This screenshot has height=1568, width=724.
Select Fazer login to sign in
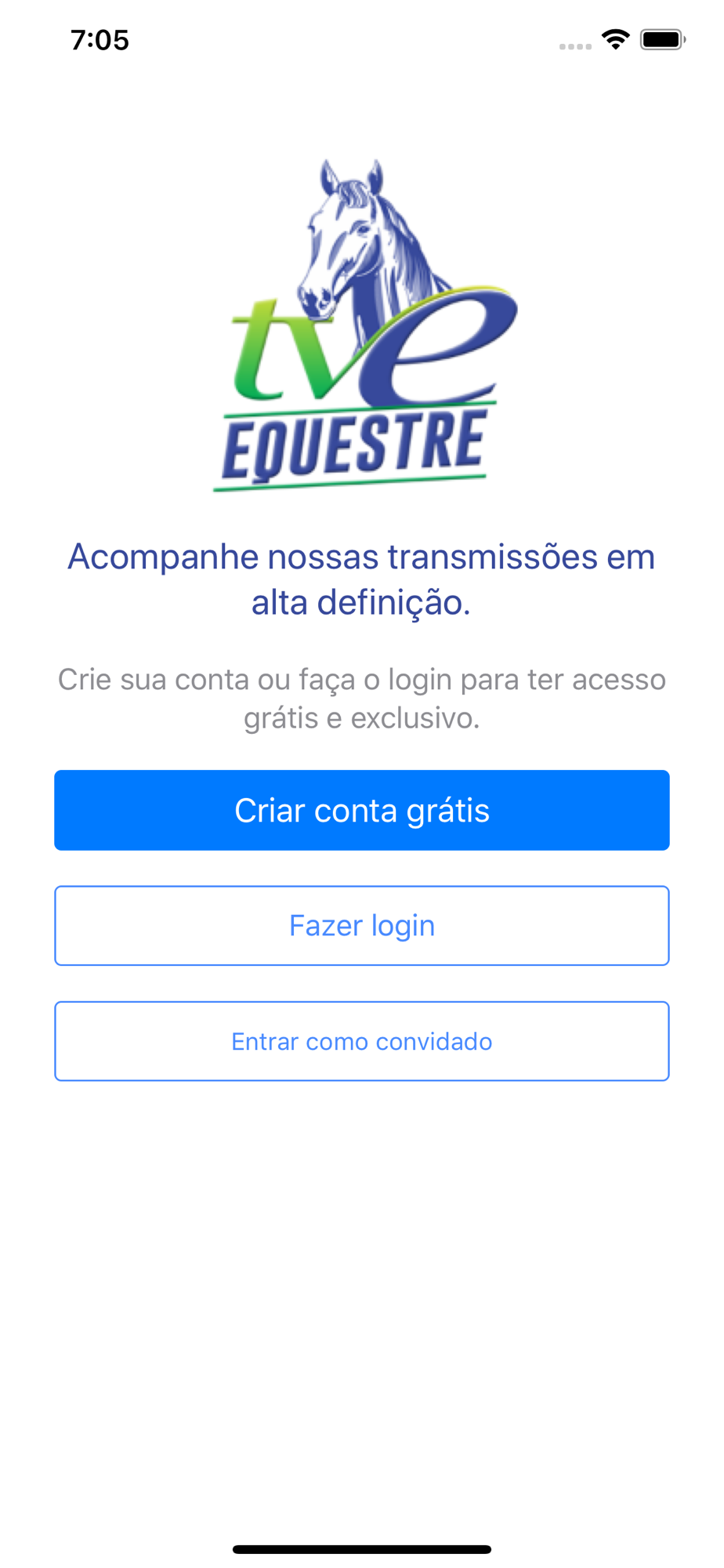click(x=361, y=925)
